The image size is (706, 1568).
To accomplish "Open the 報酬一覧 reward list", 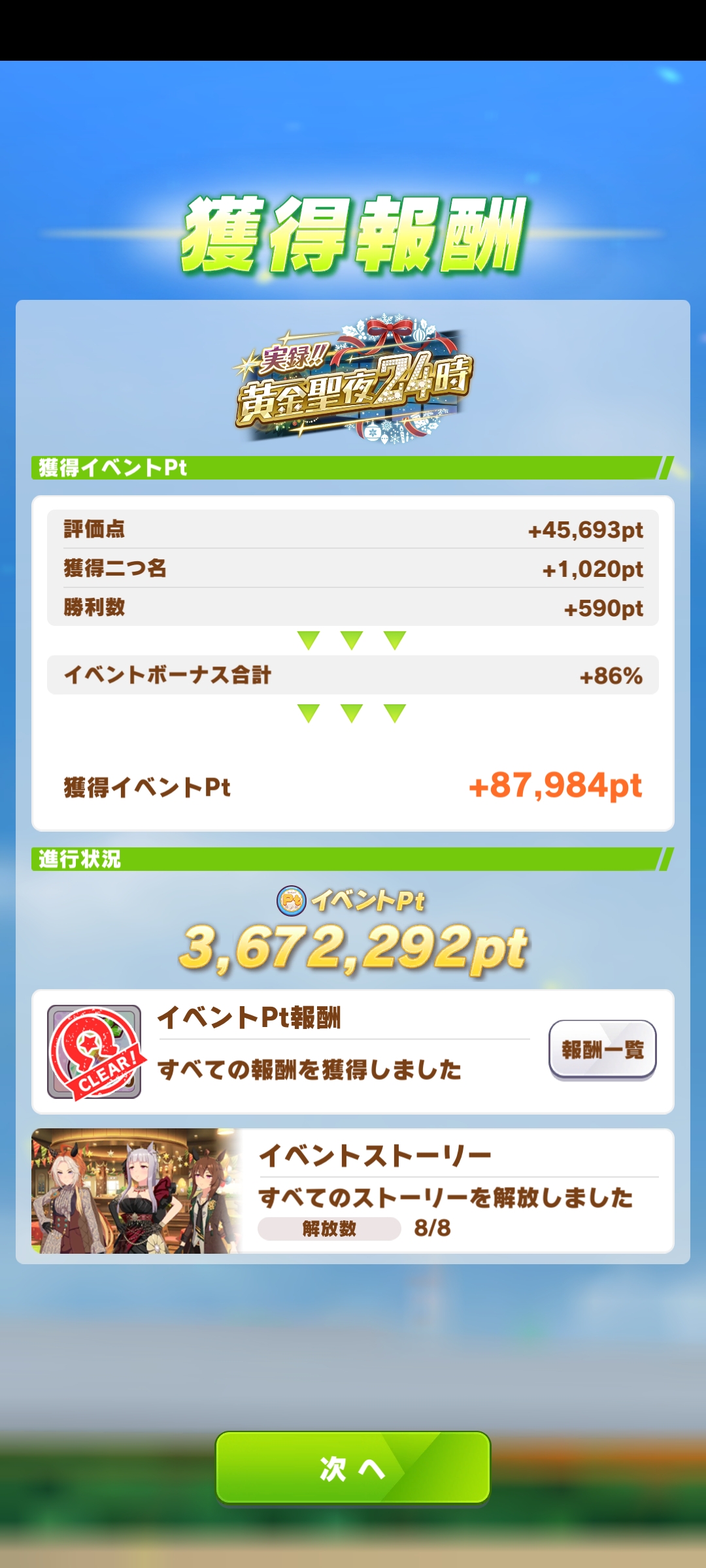I will click(x=602, y=1049).
